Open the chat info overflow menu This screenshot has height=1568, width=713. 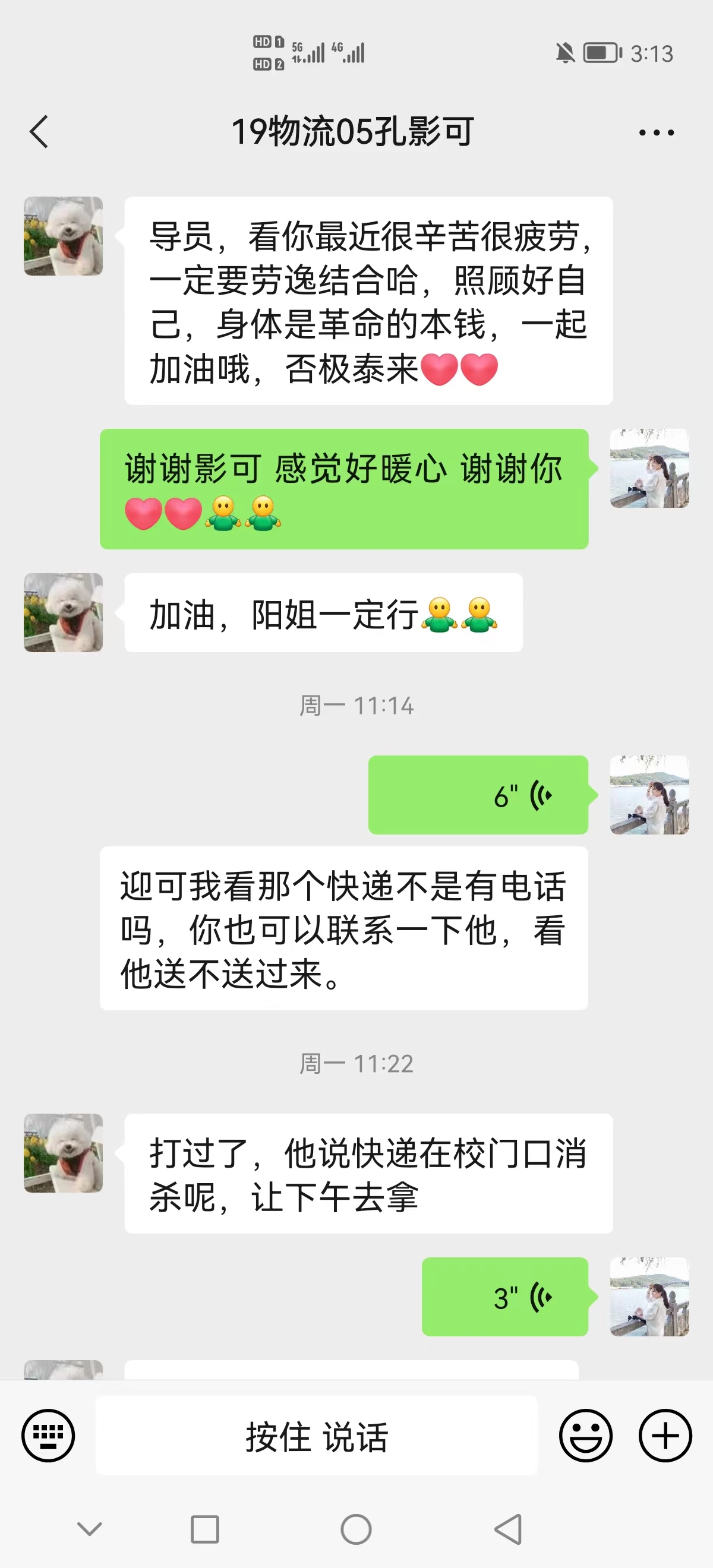click(657, 132)
